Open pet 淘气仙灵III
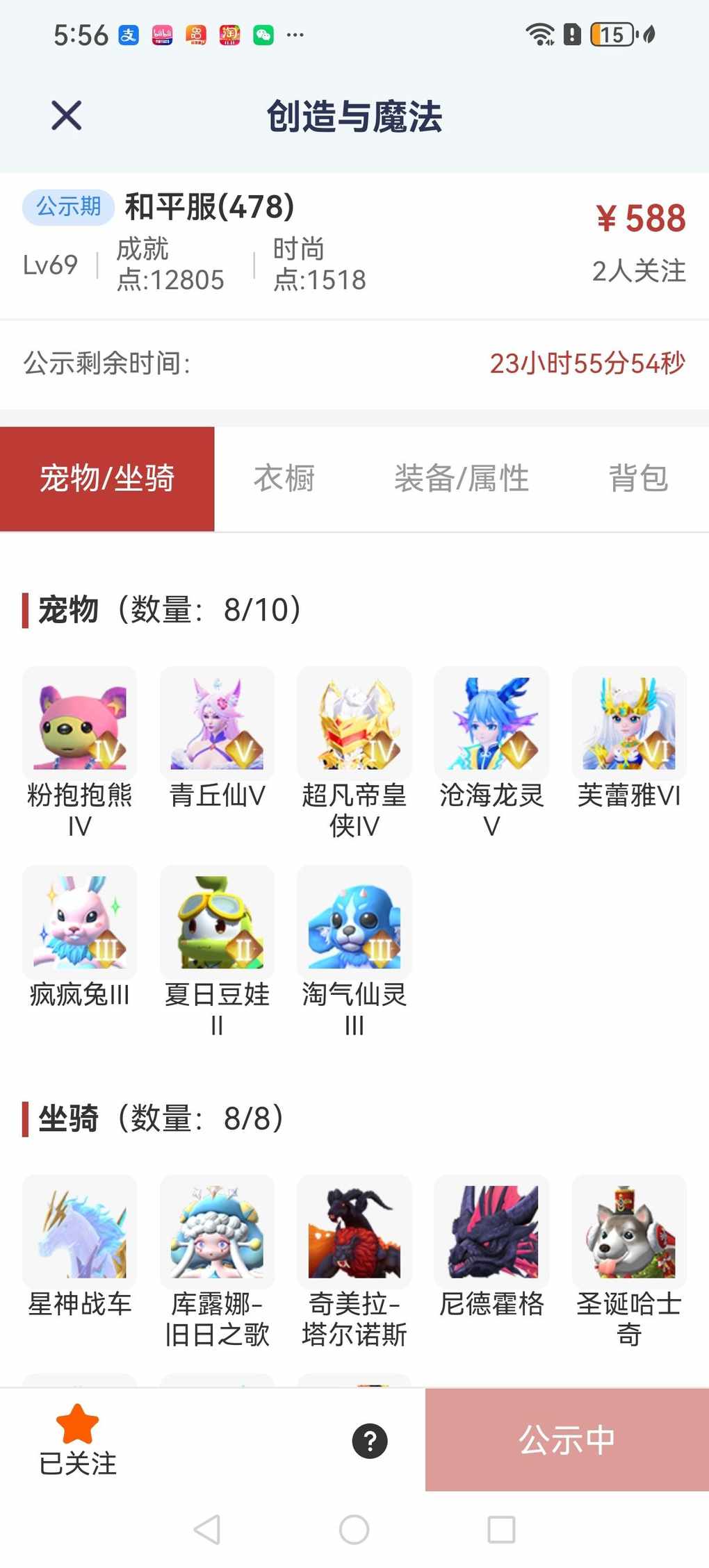This screenshot has height=1568, width=709. [x=354, y=922]
